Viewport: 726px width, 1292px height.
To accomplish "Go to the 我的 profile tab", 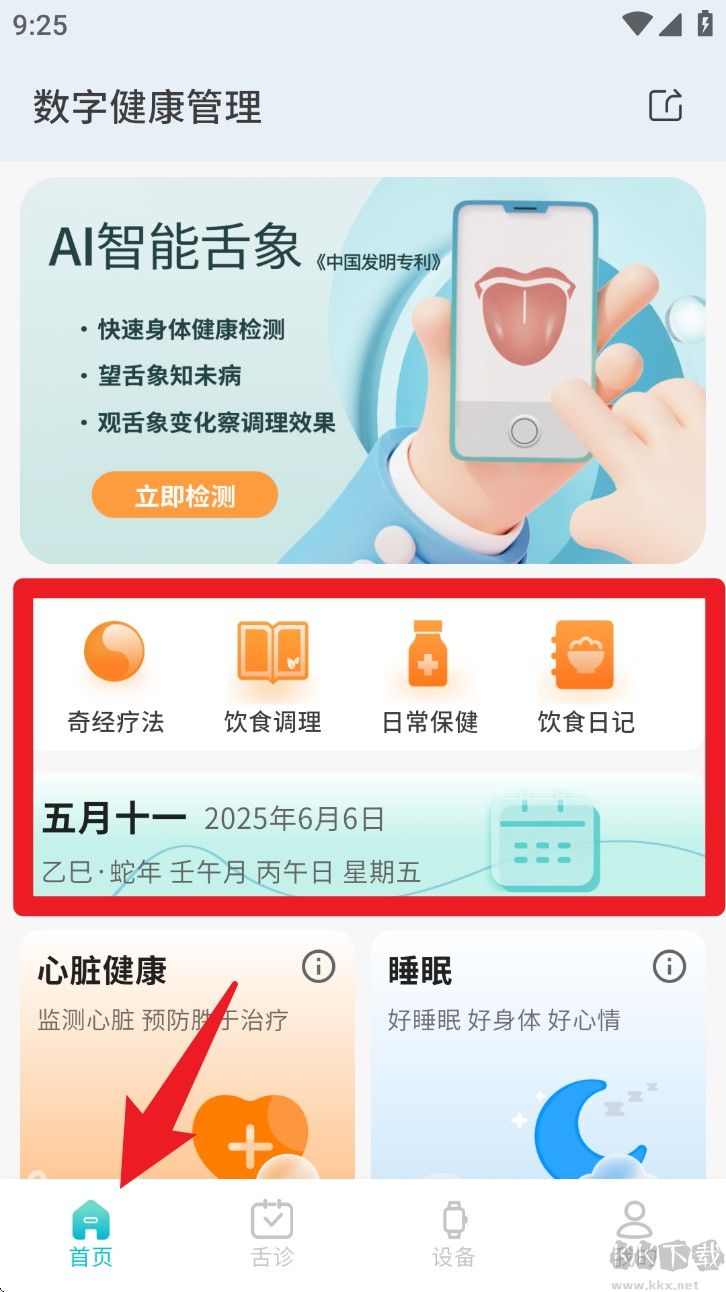I will [634, 1235].
